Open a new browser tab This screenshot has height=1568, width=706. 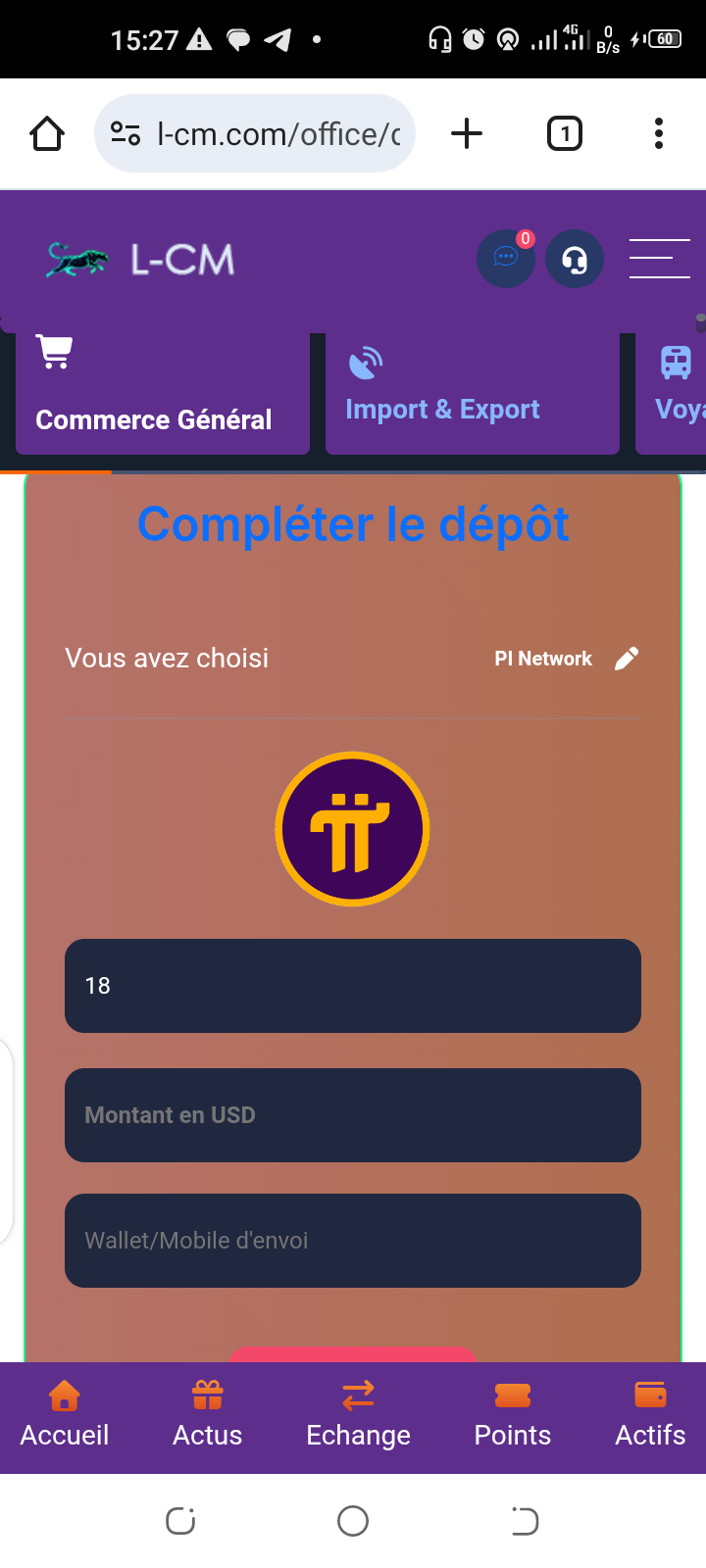(467, 133)
